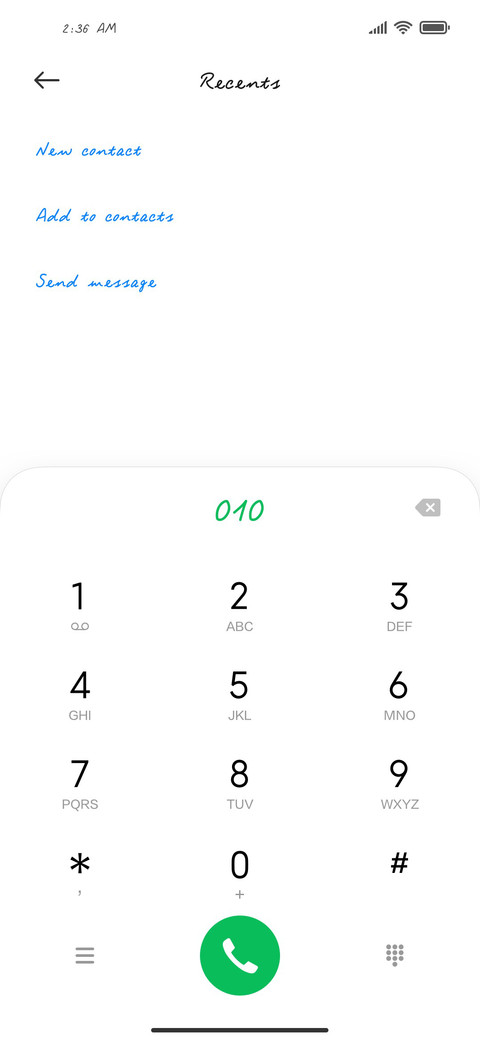
Task: Open the three-line menu icon
Action: coord(85,955)
